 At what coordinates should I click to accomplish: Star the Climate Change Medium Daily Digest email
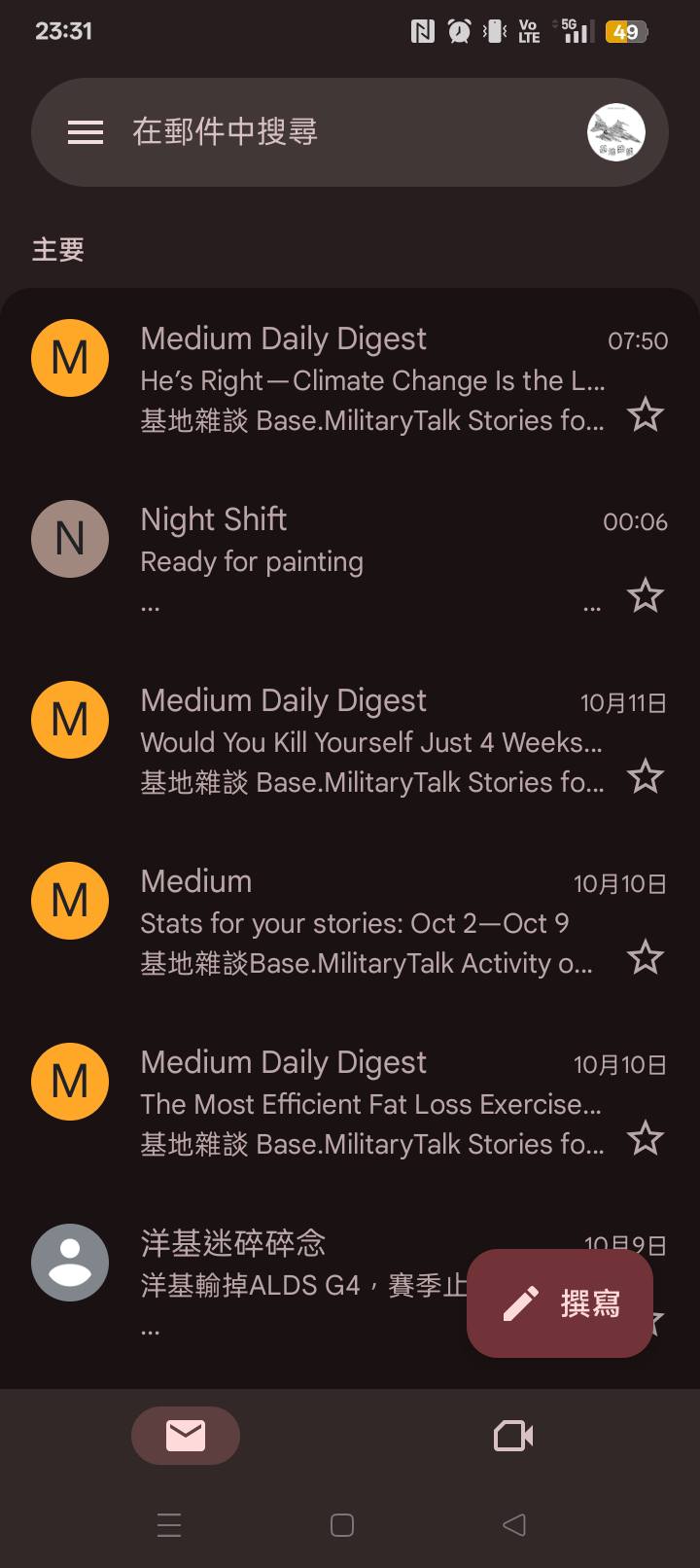pos(645,415)
